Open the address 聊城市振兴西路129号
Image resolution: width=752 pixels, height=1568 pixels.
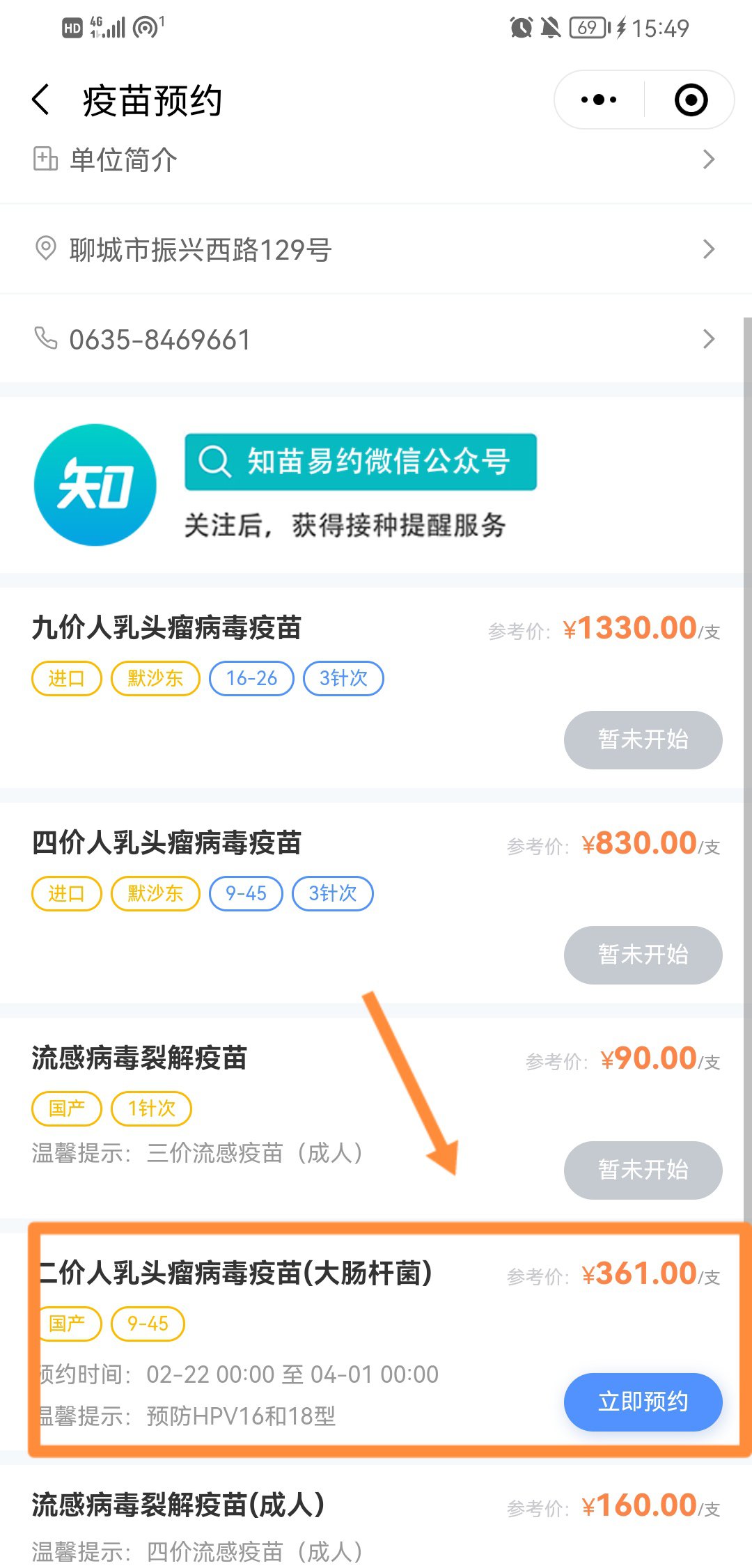point(376,249)
